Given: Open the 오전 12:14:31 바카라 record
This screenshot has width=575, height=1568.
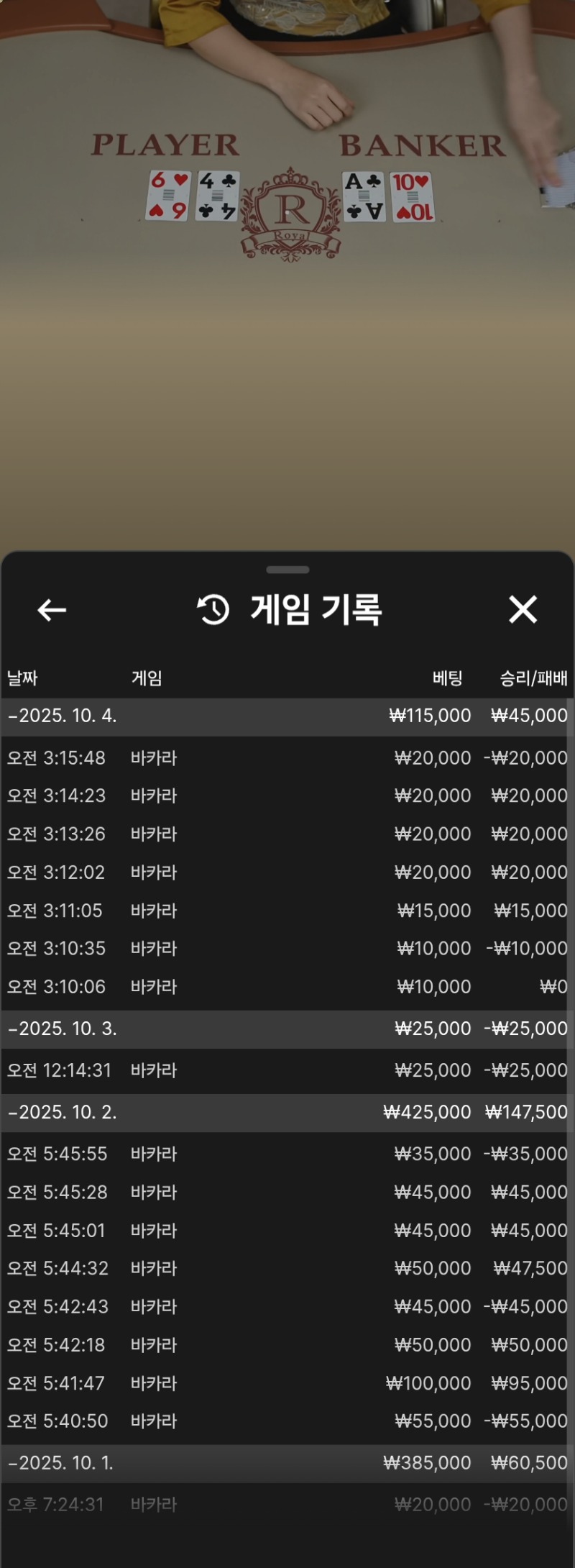Looking at the screenshot, I should click(x=287, y=1070).
